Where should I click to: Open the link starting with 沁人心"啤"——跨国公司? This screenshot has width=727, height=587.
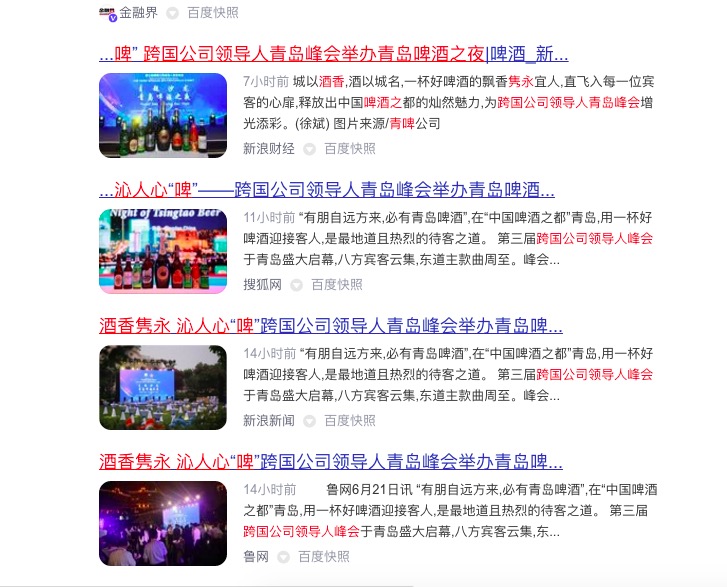[327, 190]
